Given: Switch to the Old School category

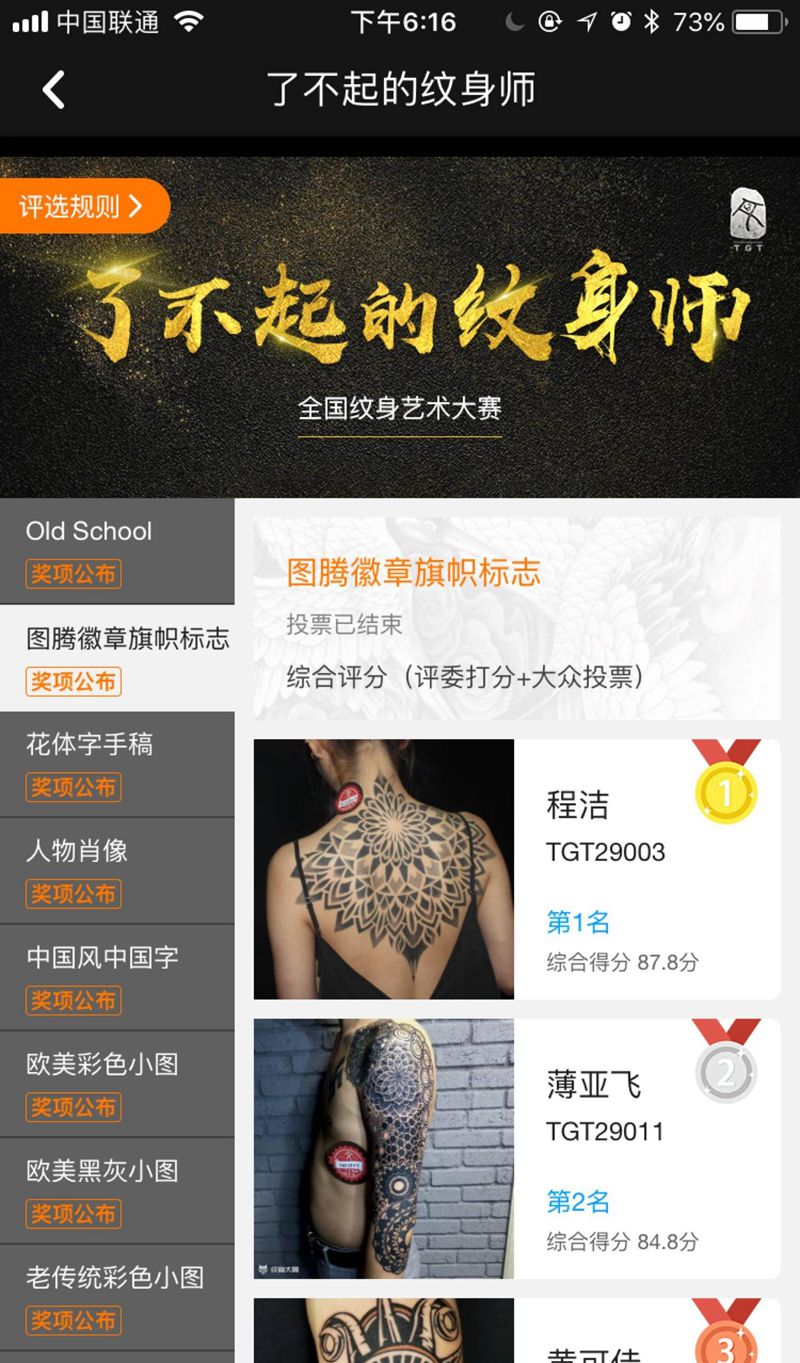Looking at the screenshot, I should coord(117,551).
